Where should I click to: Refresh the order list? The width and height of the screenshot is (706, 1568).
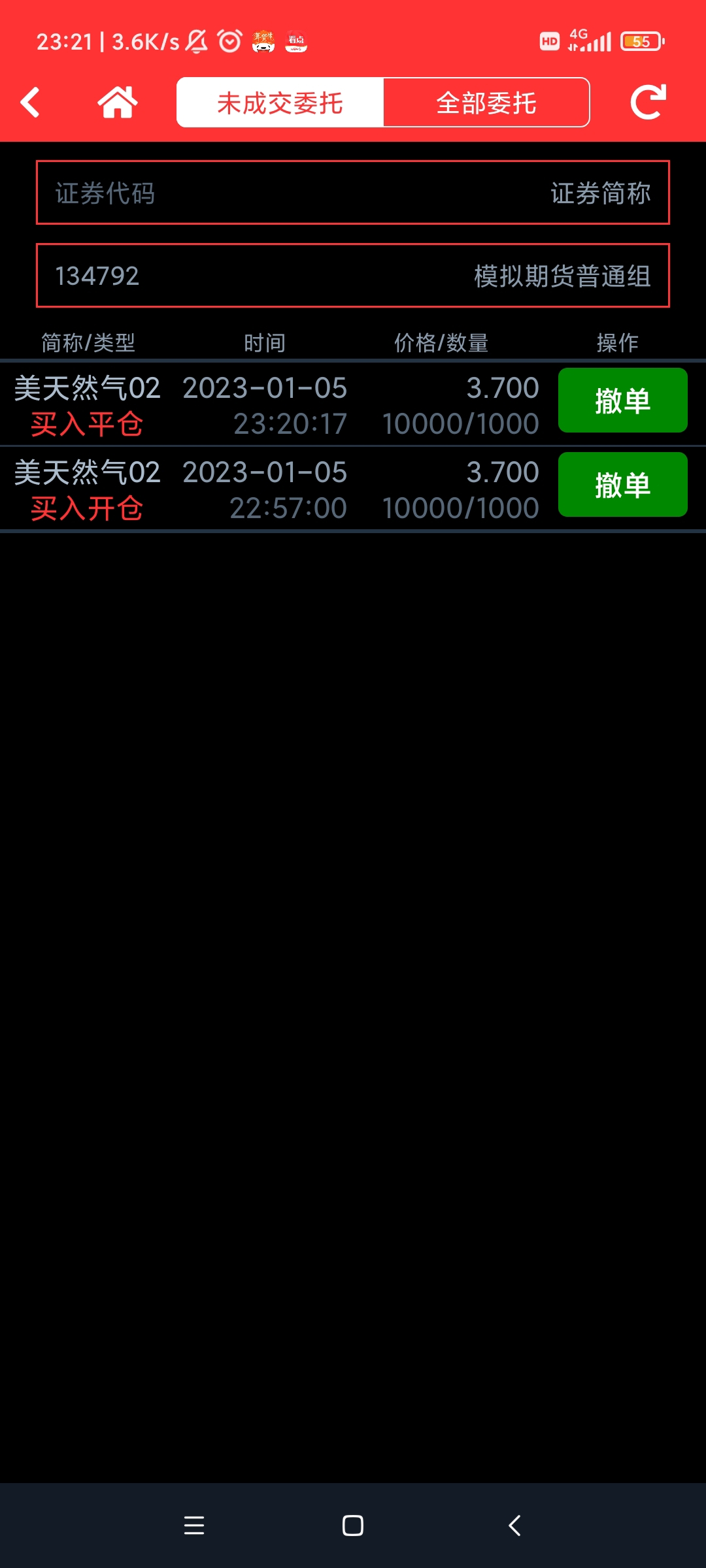pyautogui.click(x=648, y=103)
